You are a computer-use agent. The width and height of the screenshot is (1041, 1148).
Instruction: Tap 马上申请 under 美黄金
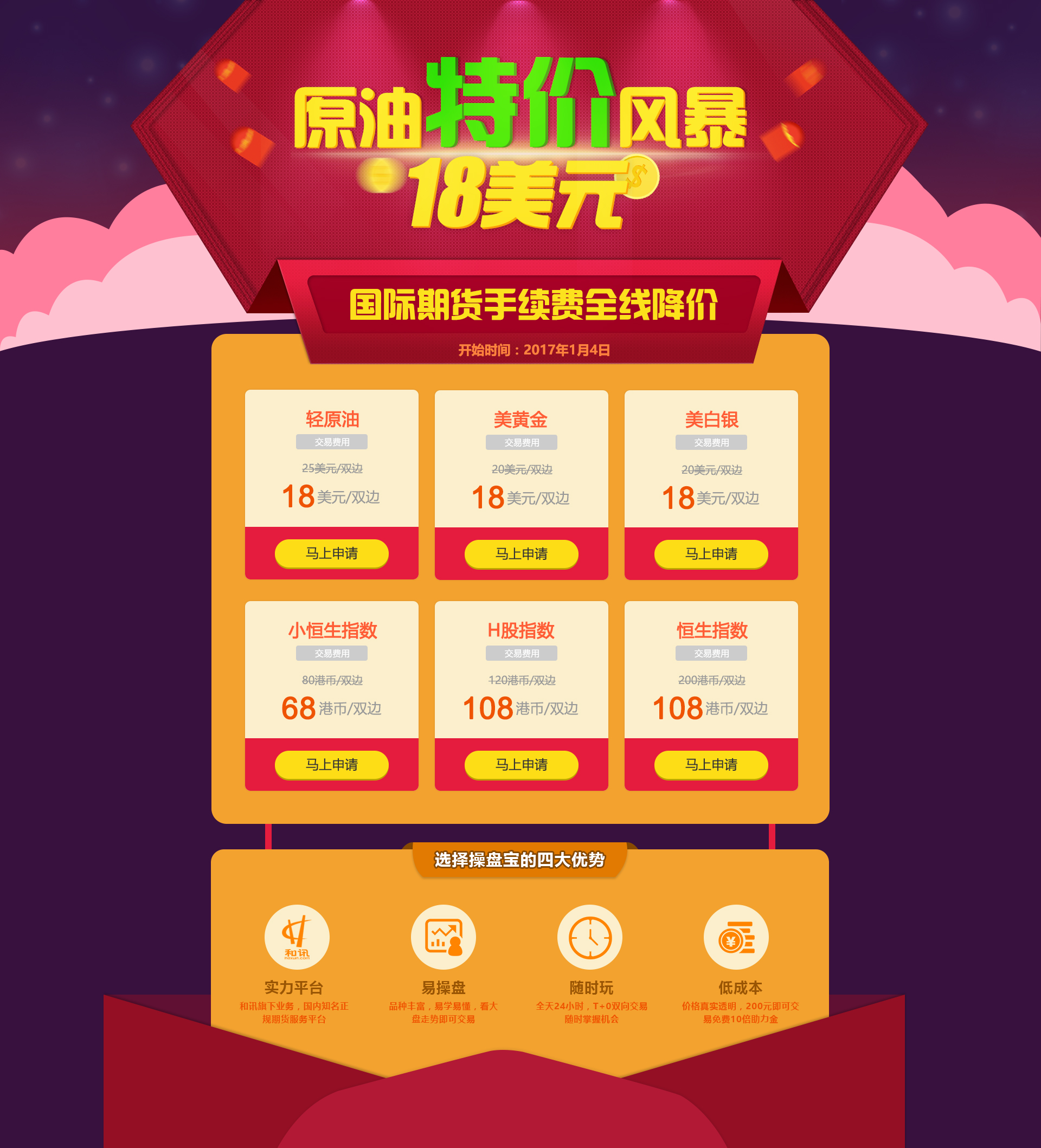click(x=521, y=553)
